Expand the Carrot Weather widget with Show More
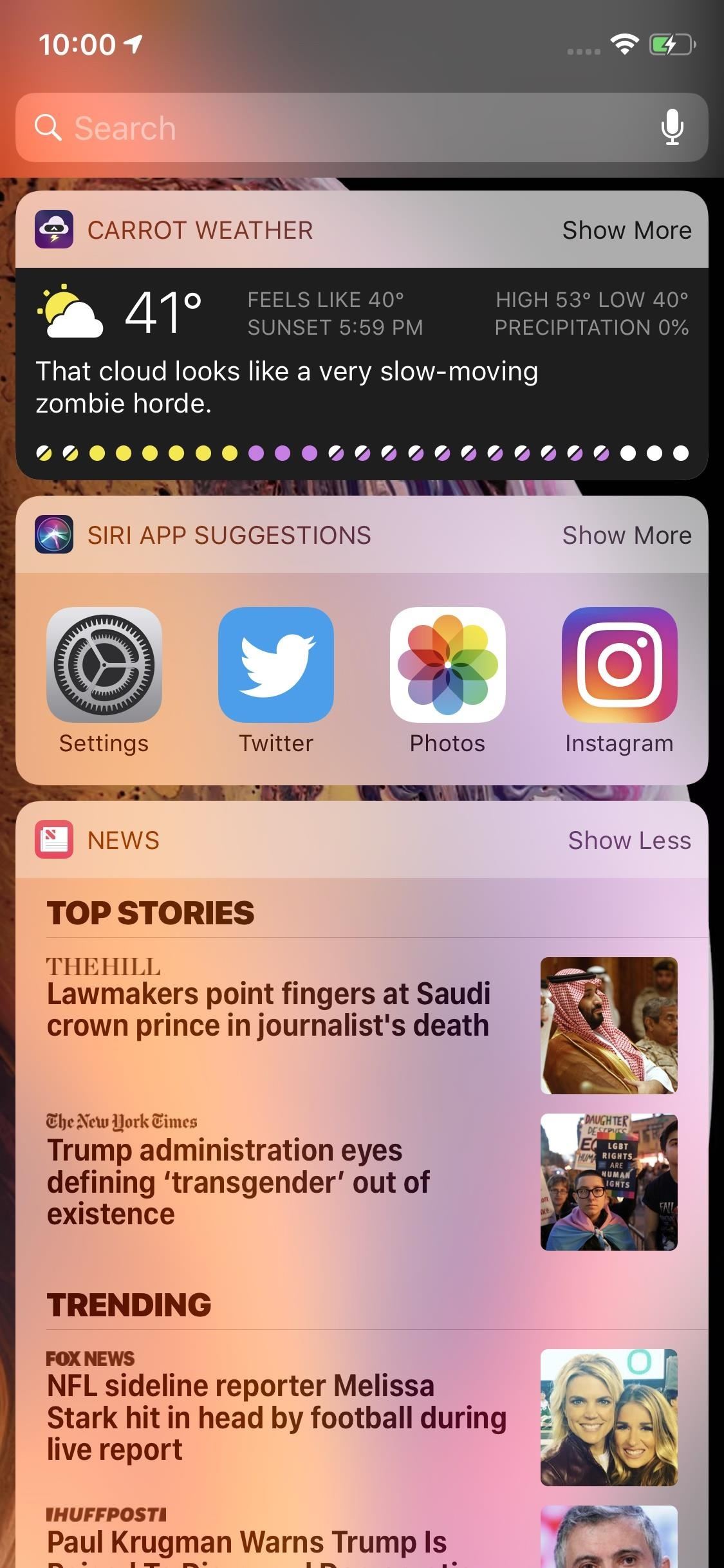724x1568 pixels. coord(626,230)
